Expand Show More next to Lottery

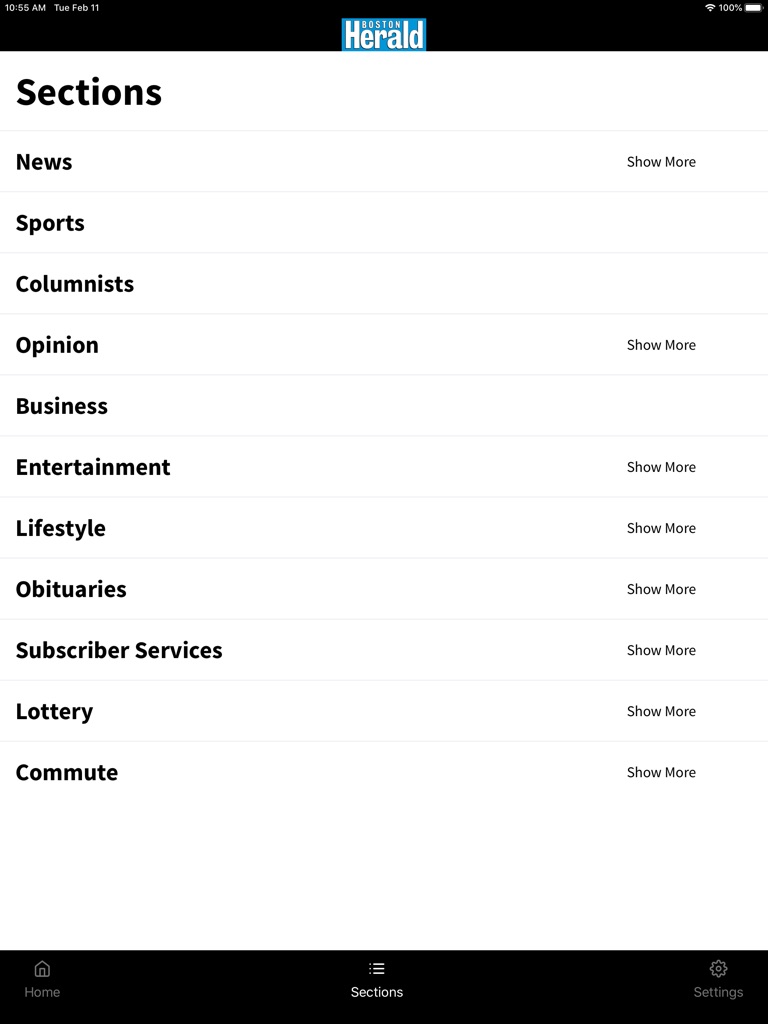[x=661, y=711]
